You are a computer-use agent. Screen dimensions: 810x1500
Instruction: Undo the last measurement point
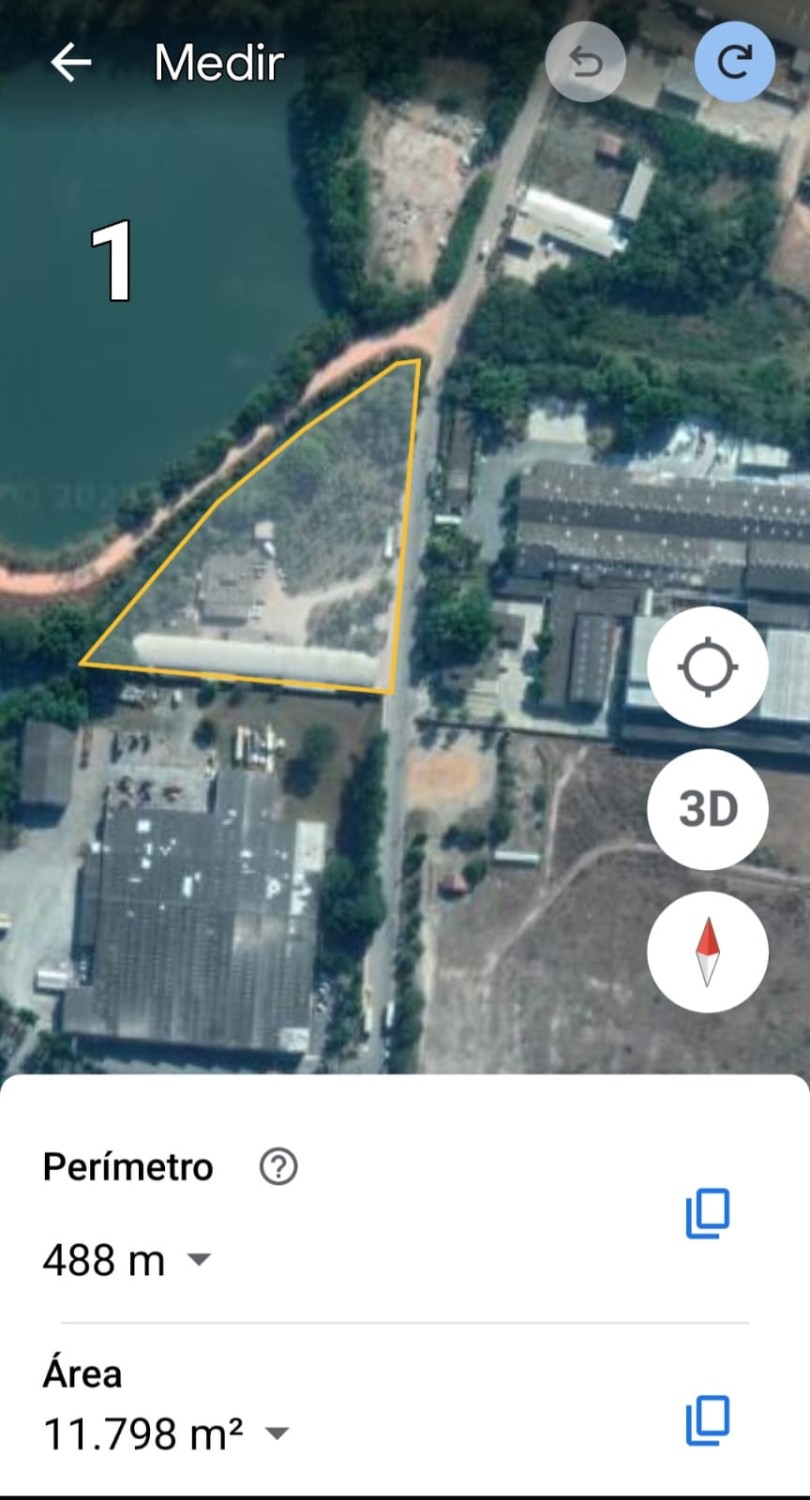click(x=585, y=63)
